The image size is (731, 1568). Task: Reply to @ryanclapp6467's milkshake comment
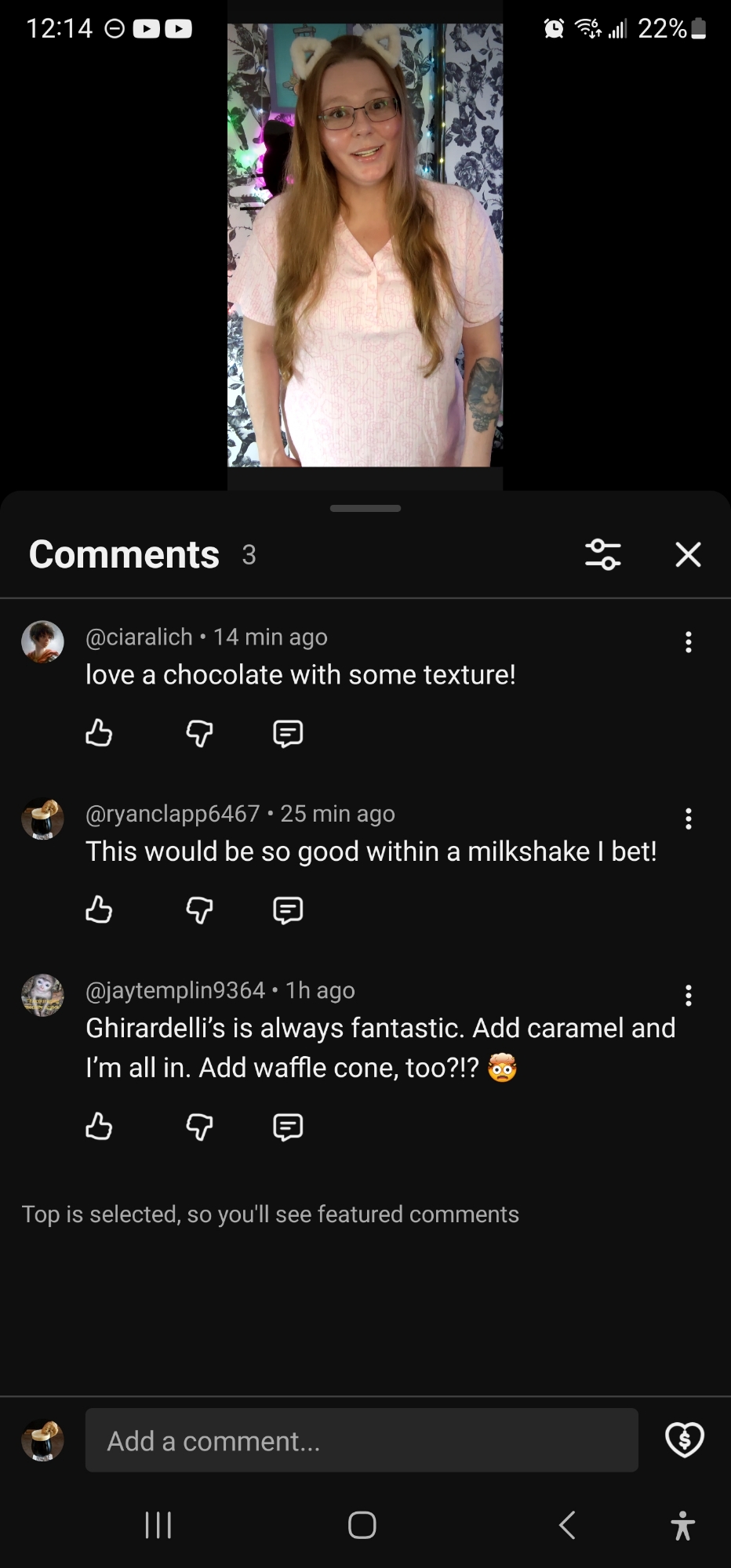[x=288, y=910]
